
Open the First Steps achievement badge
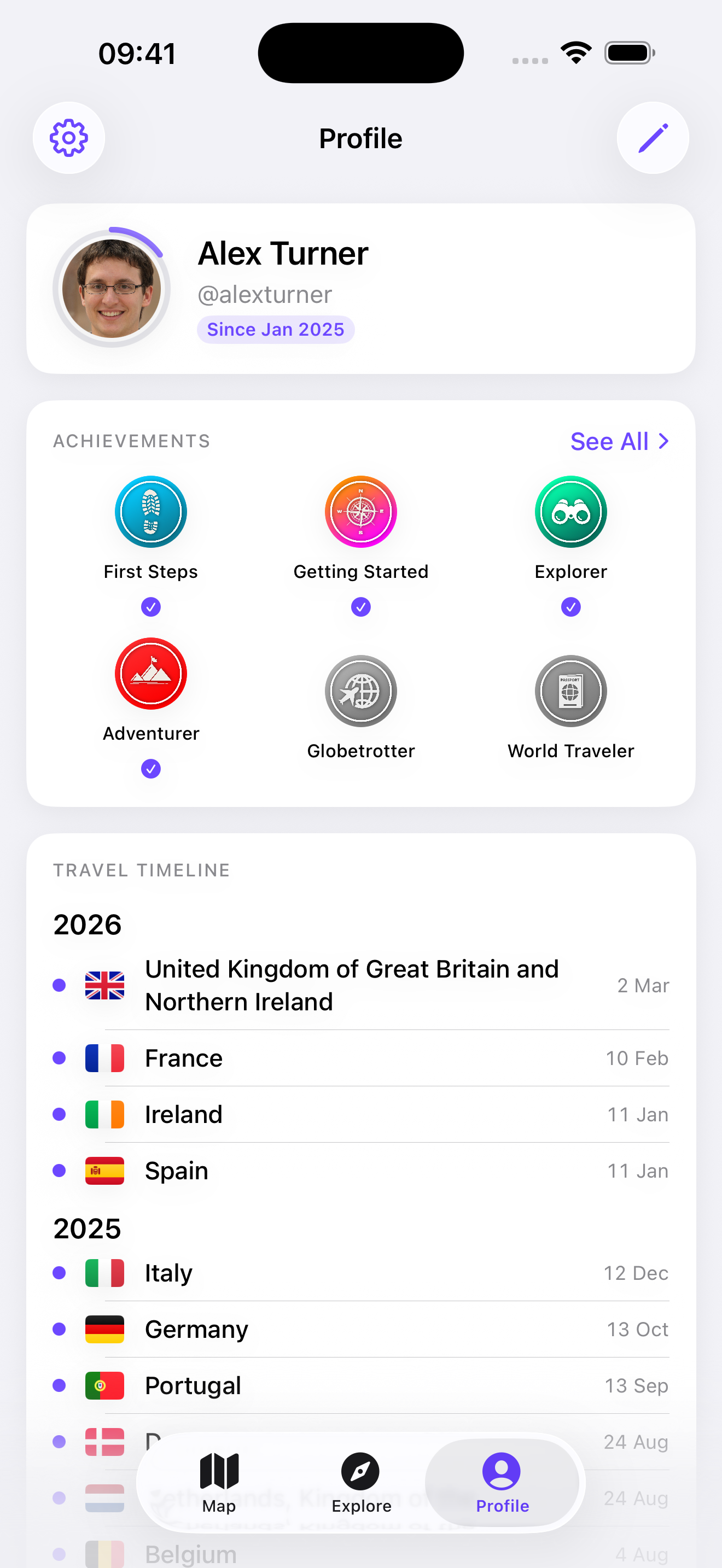pos(150,512)
